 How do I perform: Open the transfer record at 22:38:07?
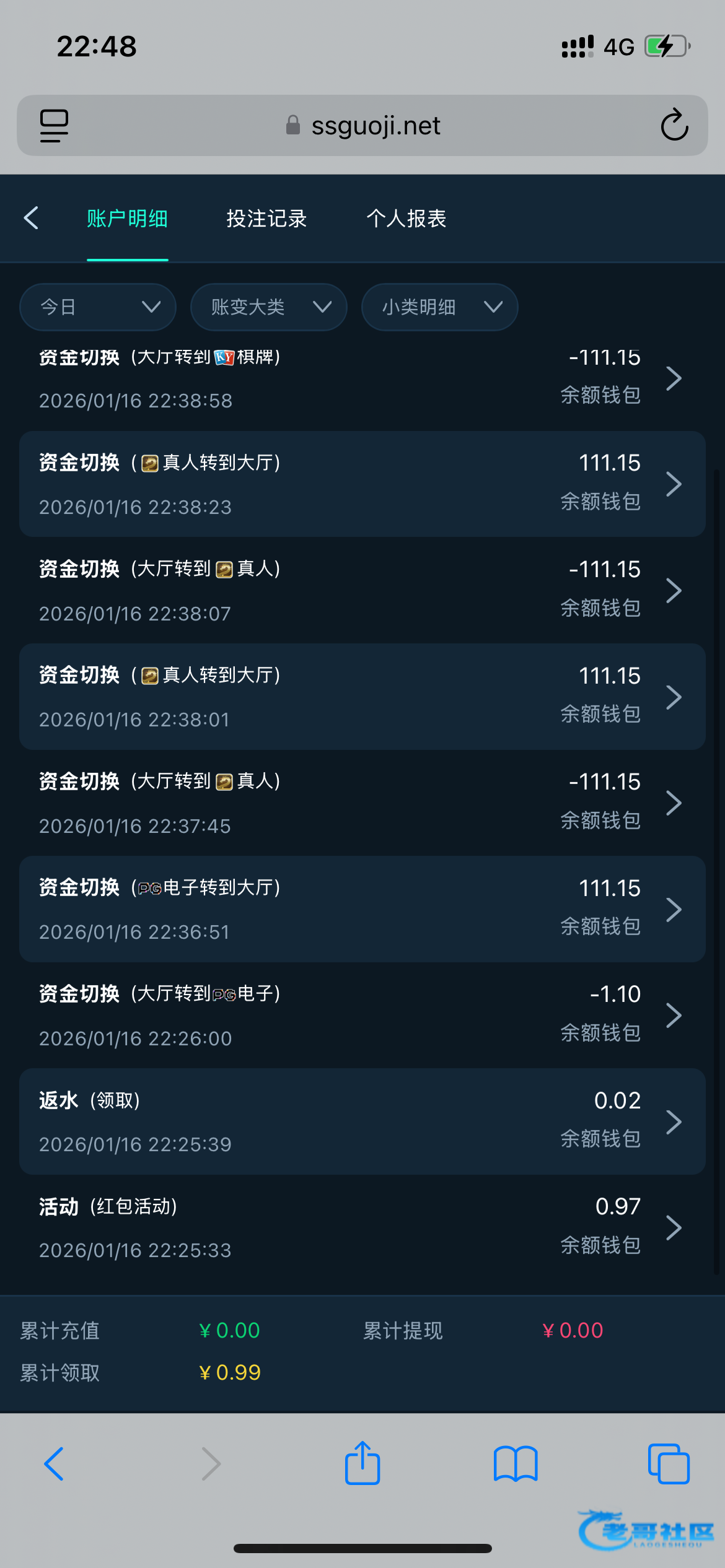click(362, 590)
